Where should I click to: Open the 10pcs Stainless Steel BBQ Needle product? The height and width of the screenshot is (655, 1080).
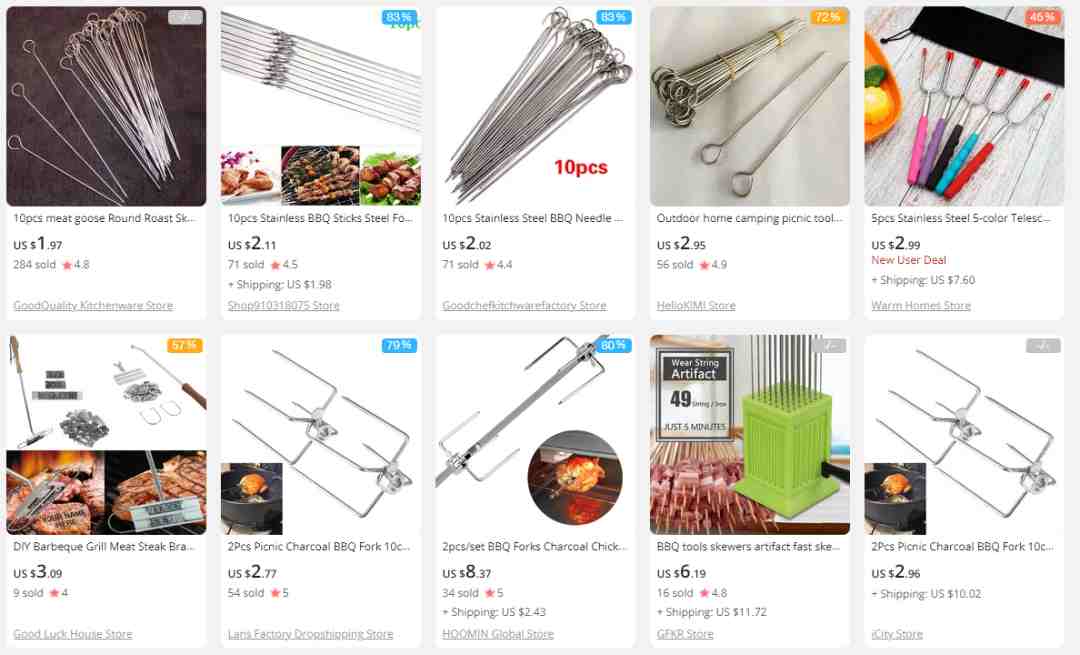534,217
